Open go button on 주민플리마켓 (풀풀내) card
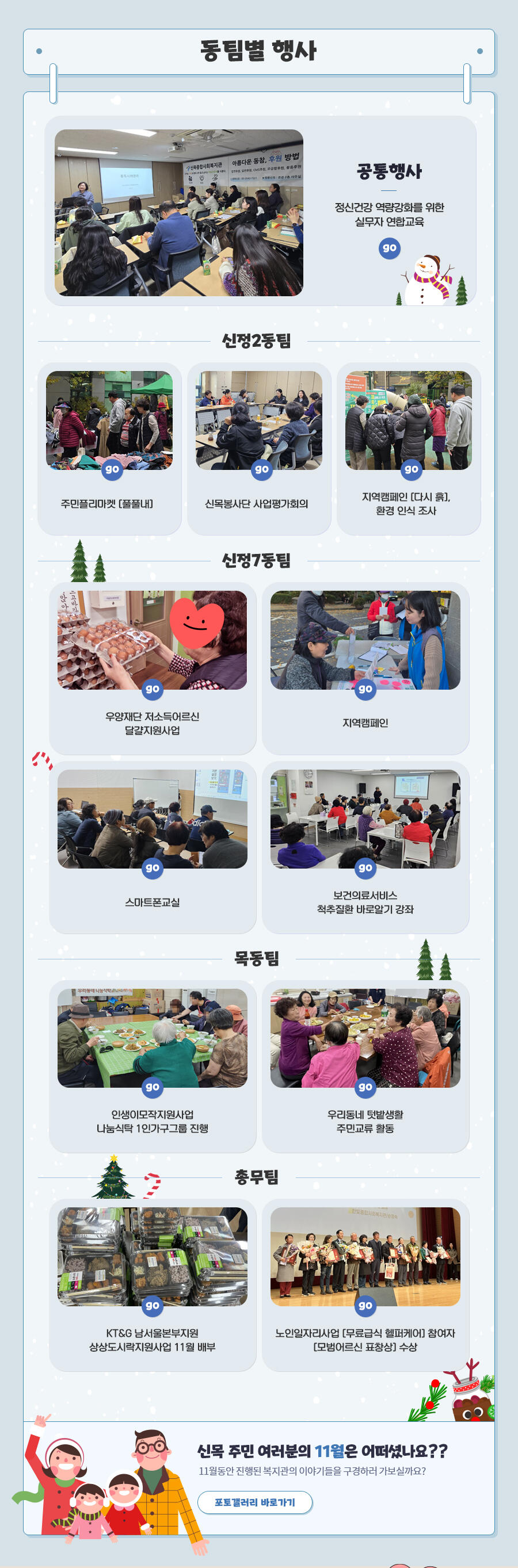This screenshot has height=1568, width=518. coord(112,469)
